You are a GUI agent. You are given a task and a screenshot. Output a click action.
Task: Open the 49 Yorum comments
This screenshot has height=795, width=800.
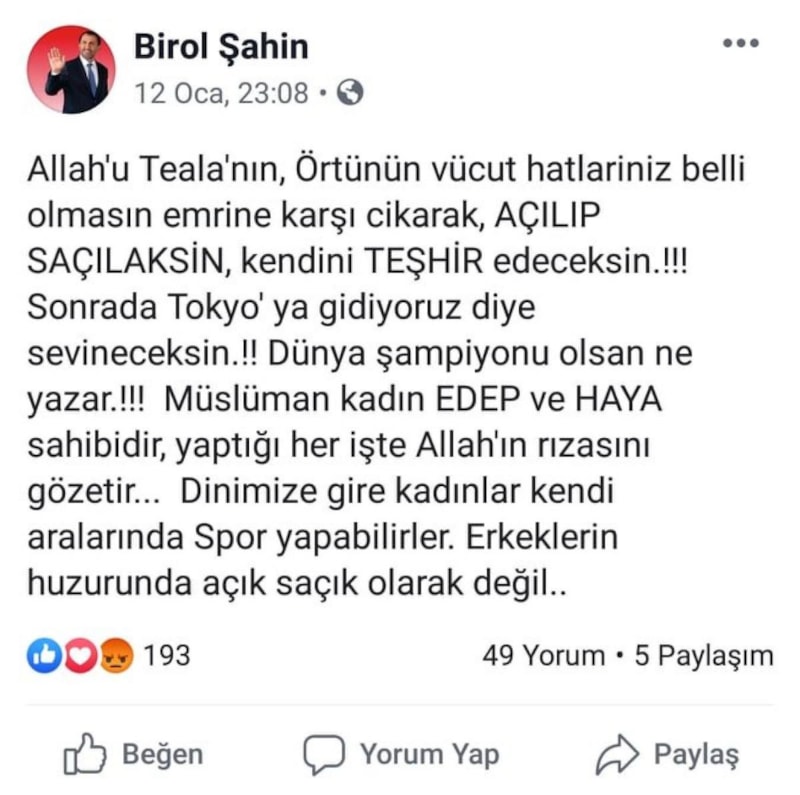[x=543, y=656]
